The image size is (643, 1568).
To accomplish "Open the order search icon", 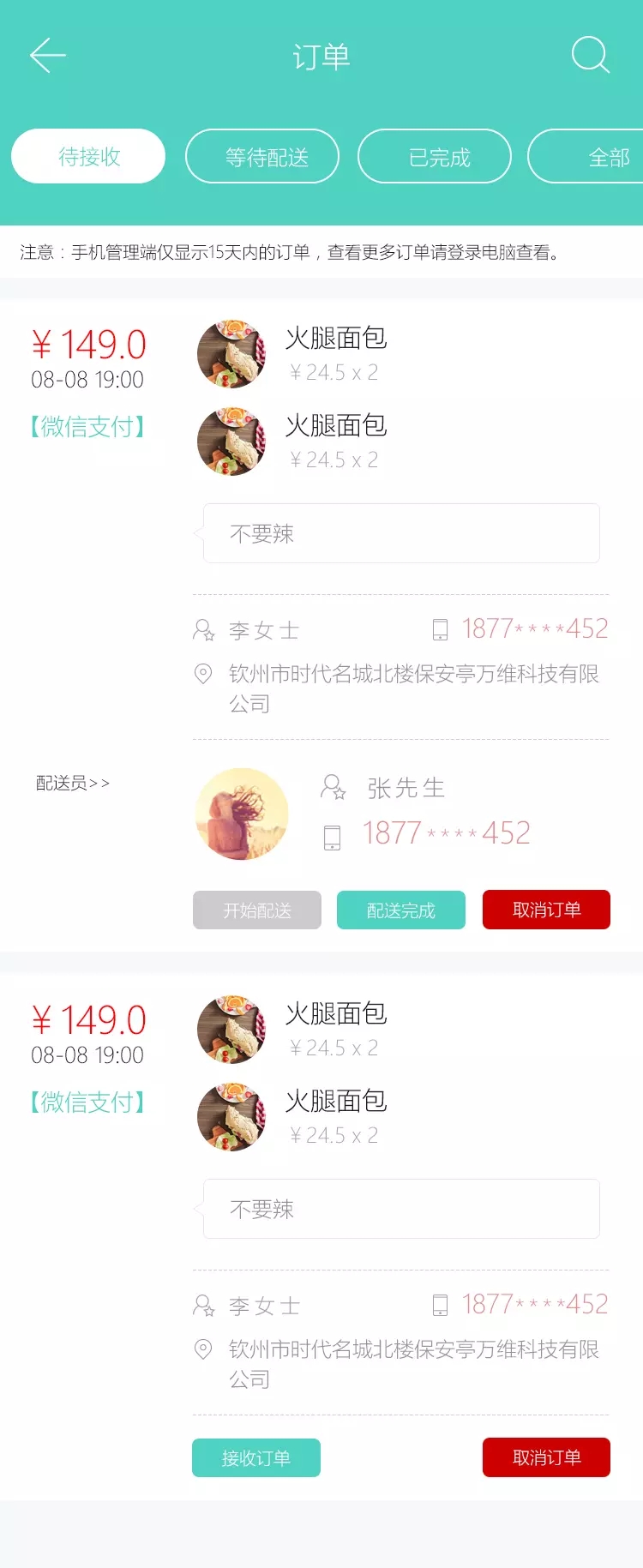I will click(590, 56).
